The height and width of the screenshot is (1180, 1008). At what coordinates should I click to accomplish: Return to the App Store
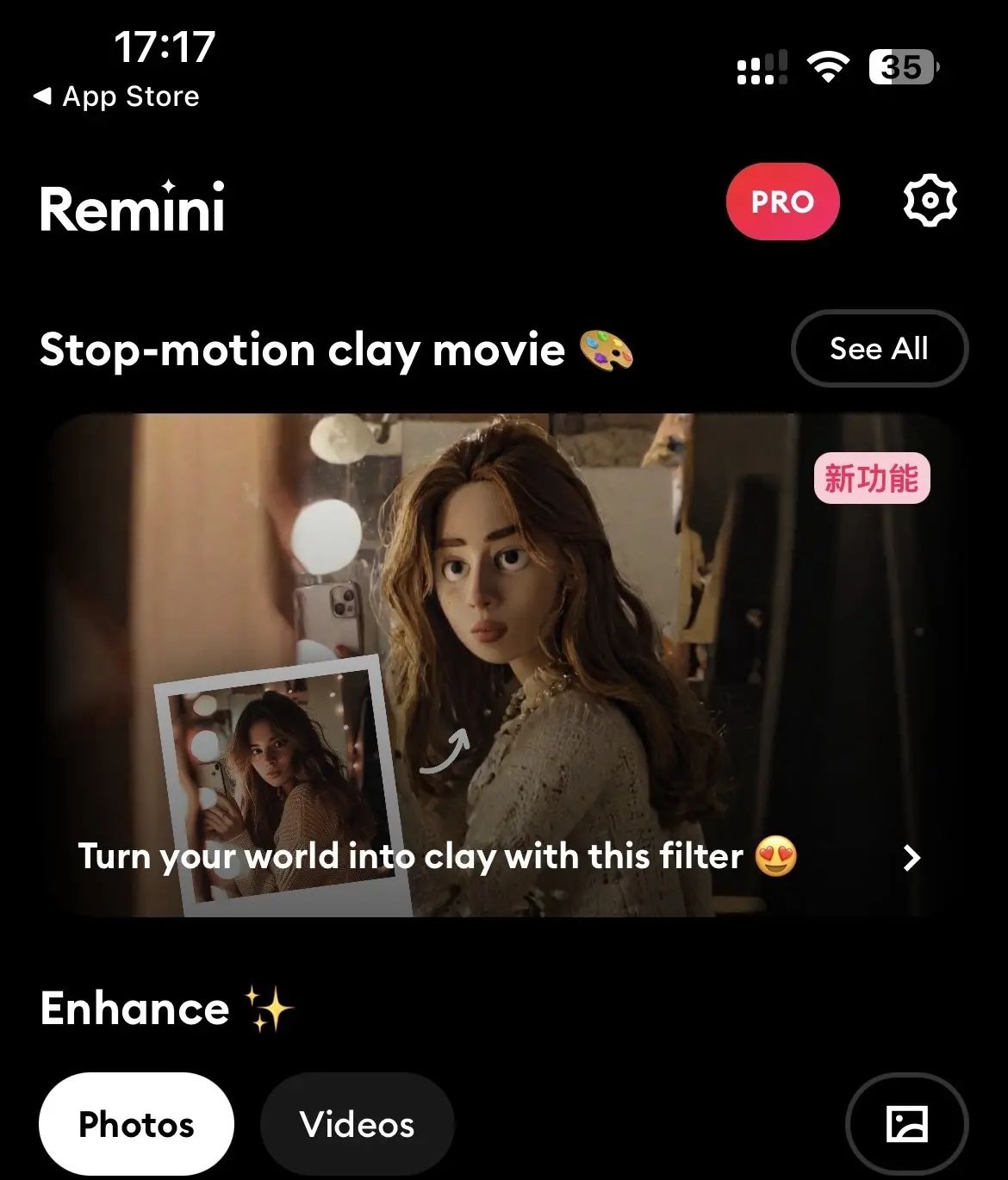coord(116,96)
